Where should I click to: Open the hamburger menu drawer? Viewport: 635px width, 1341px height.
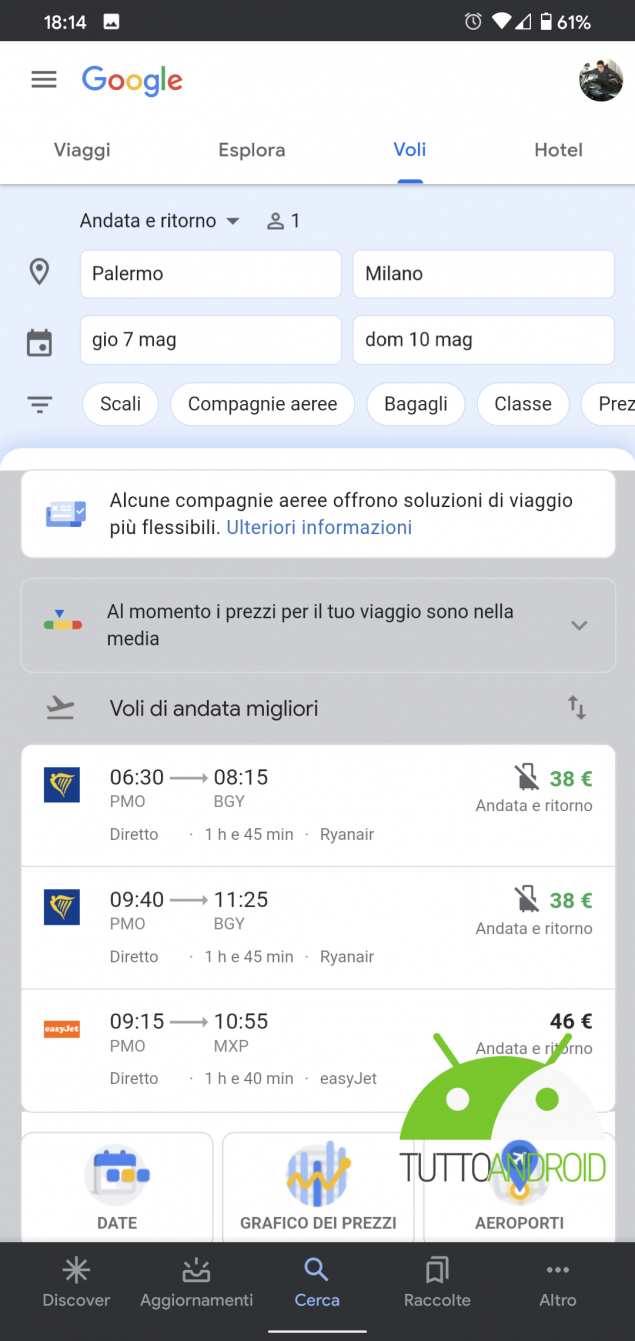44,80
